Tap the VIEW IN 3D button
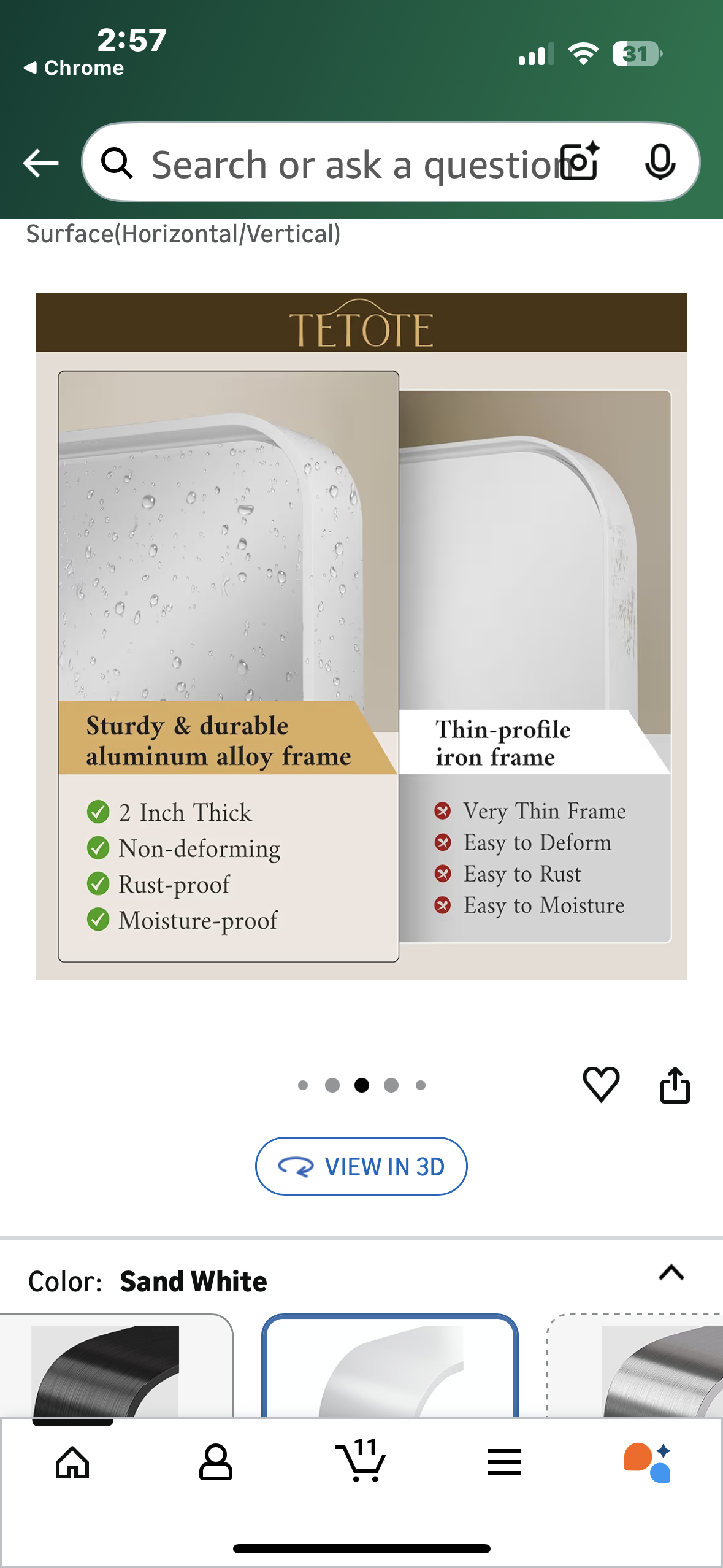 tap(361, 1166)
